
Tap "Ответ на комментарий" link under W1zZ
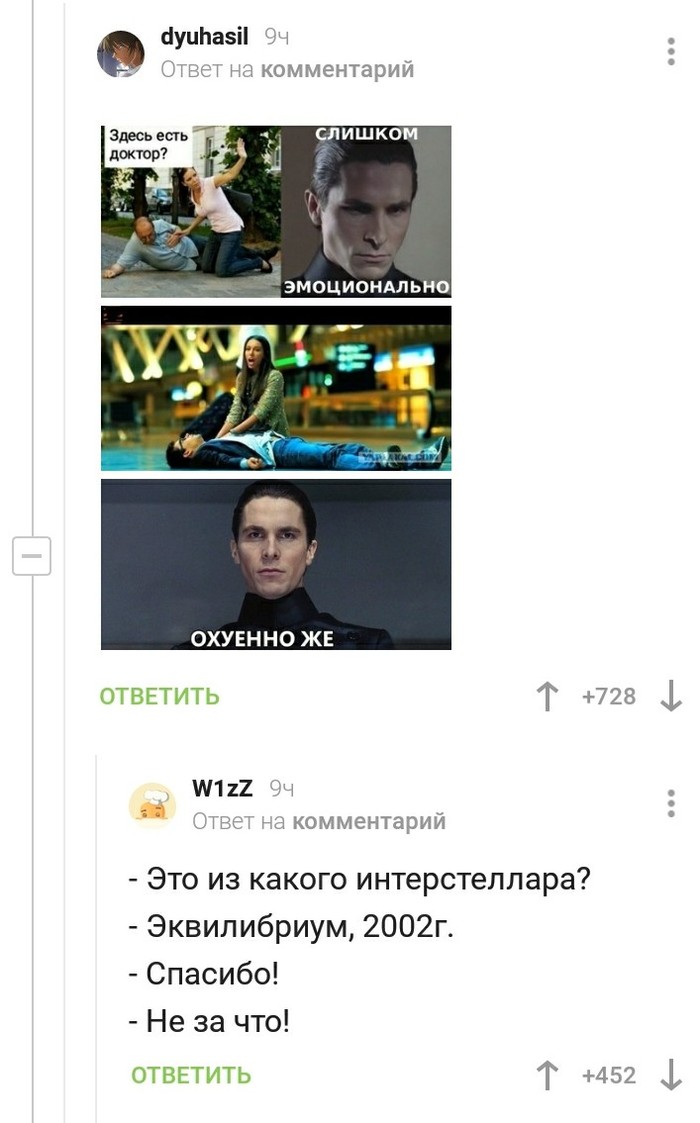[x=318, y=821]
